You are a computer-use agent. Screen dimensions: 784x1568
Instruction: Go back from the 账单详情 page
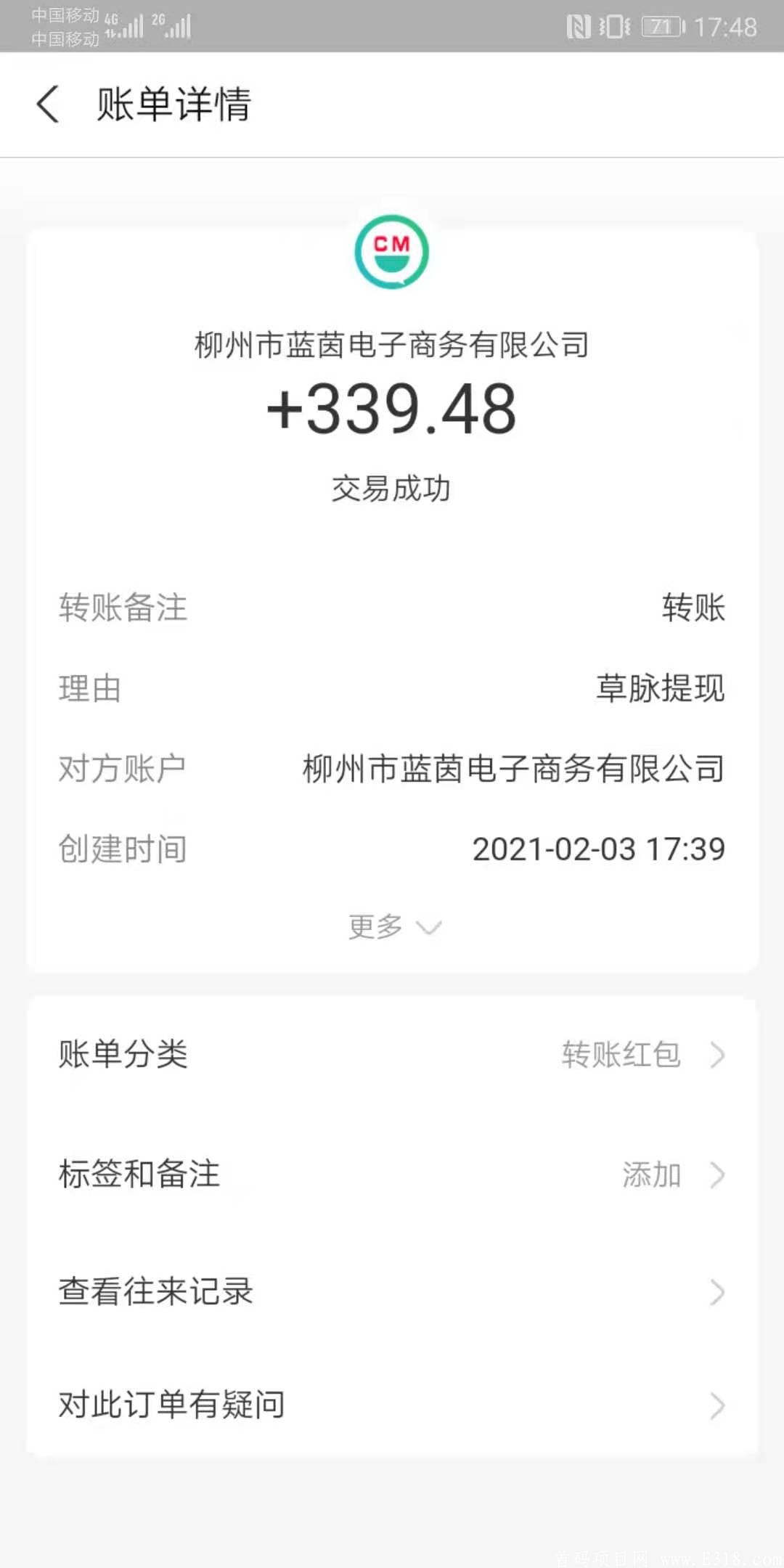click(x=48, y=104)
